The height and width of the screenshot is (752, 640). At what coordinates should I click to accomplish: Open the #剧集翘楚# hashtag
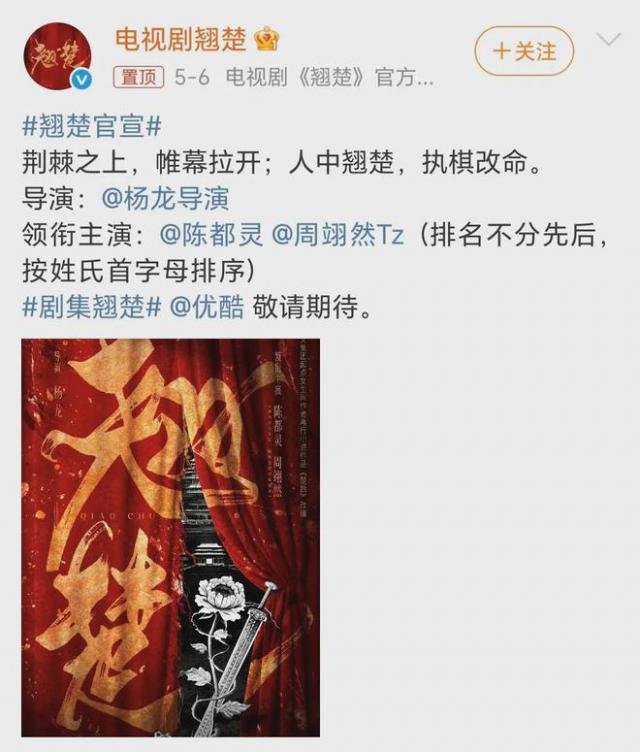[x=91, y=306]
